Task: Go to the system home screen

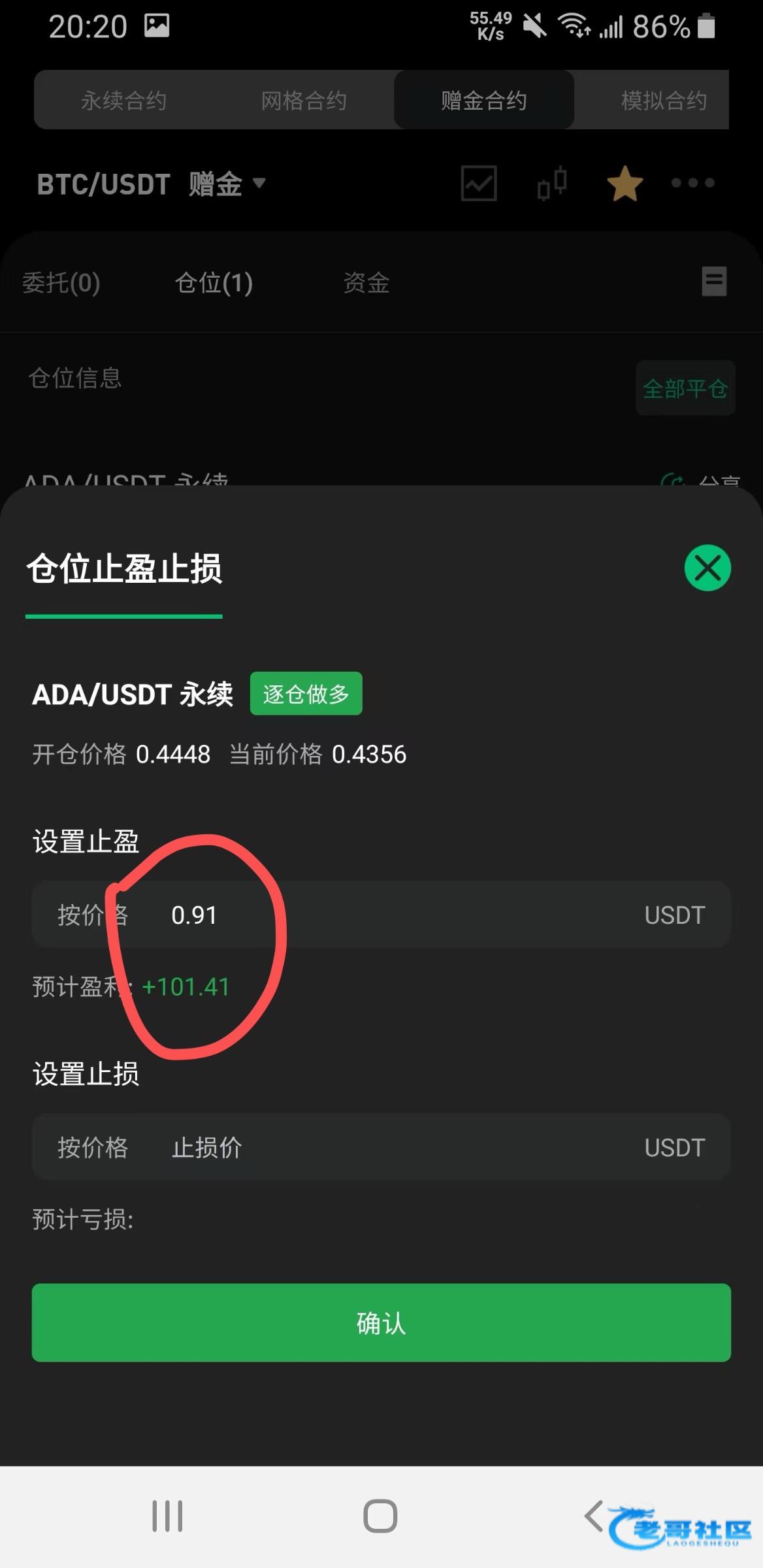Action: (380, 1516)
